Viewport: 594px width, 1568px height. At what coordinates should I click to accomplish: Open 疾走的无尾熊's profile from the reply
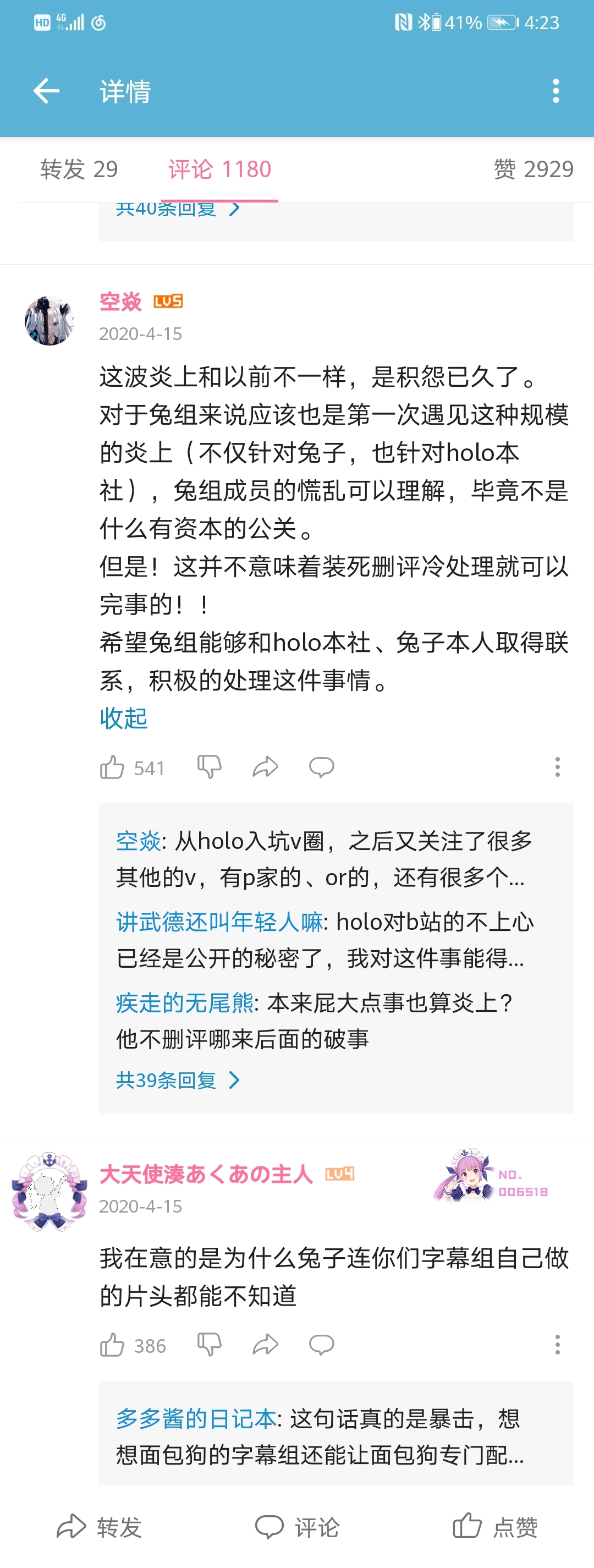184,1002
